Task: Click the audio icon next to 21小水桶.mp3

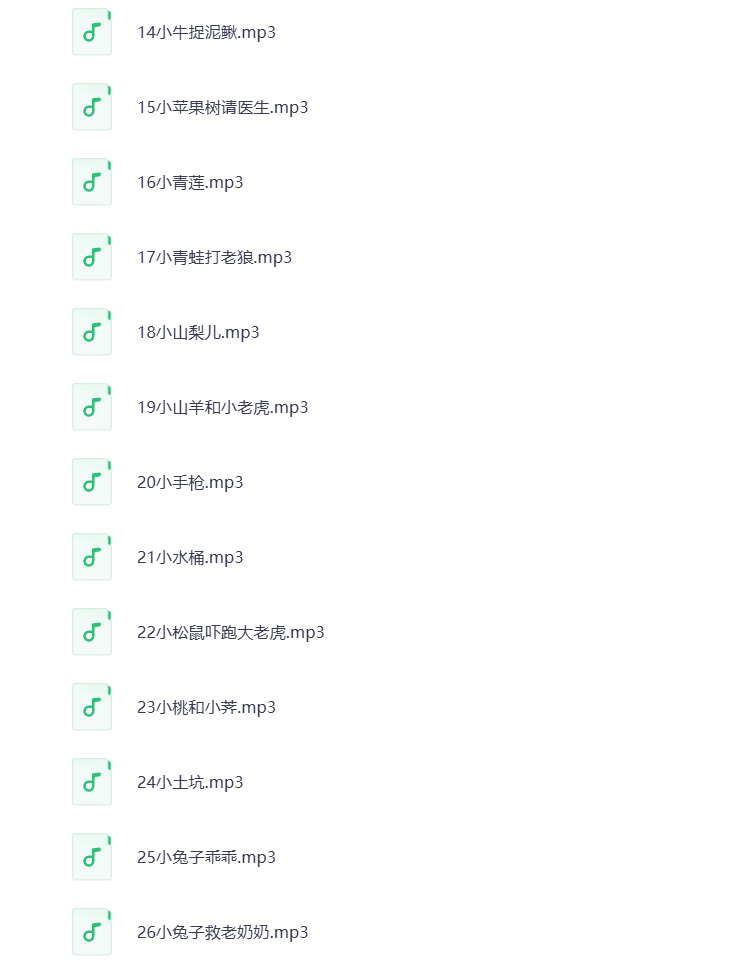Action: 91,556
